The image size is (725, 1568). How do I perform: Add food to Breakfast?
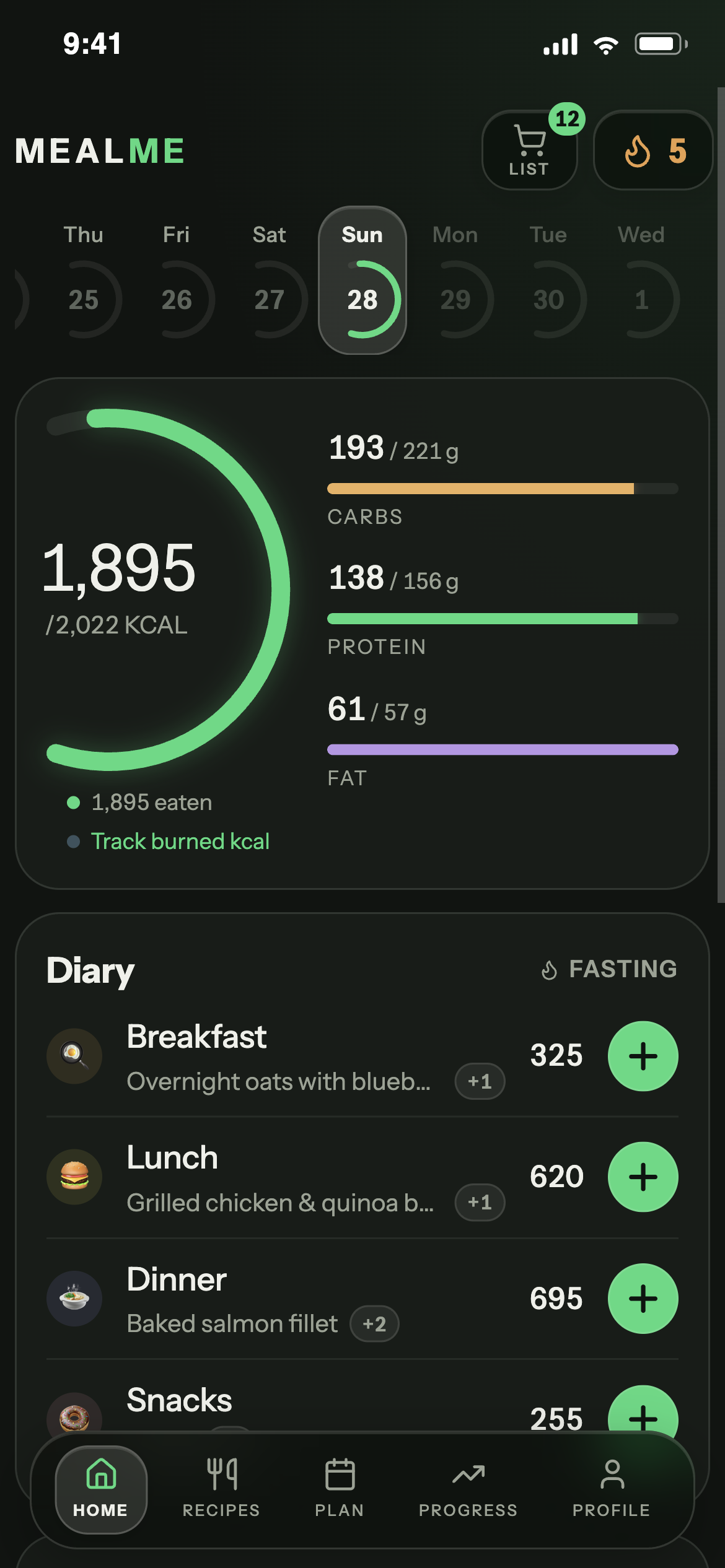pyautogui.click(x=643, y=1056)
